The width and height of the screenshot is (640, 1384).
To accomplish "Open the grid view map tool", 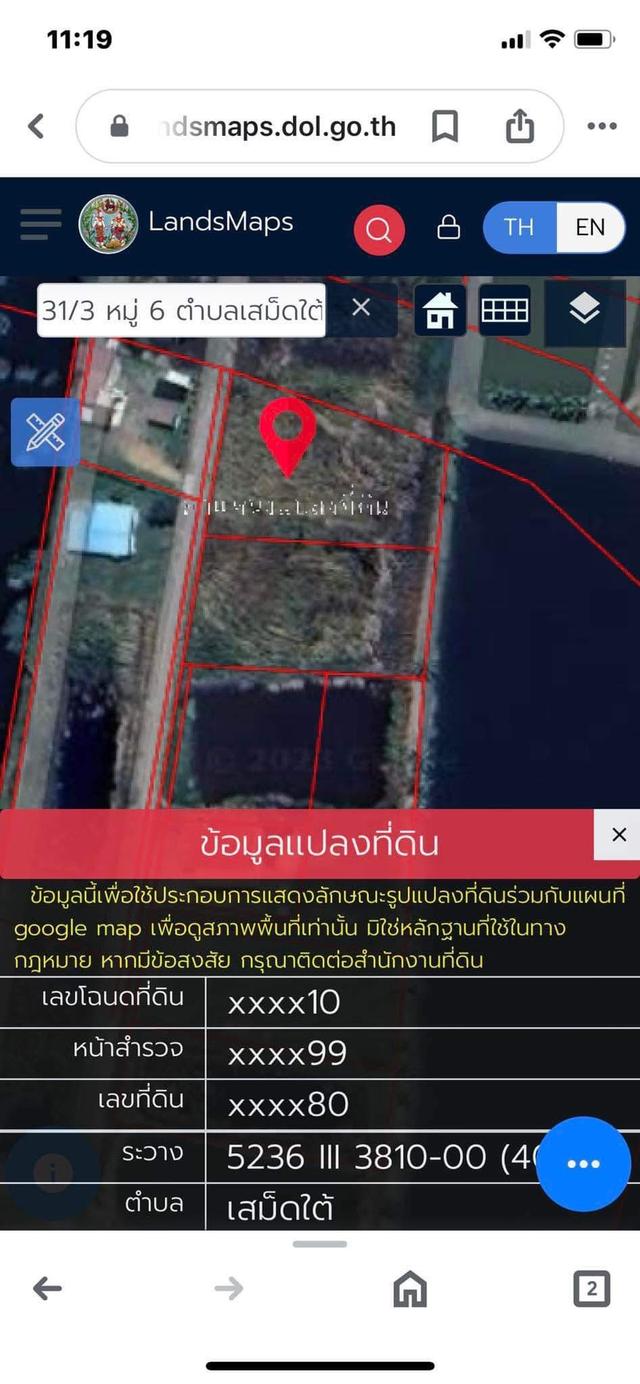I will point(504,311).
